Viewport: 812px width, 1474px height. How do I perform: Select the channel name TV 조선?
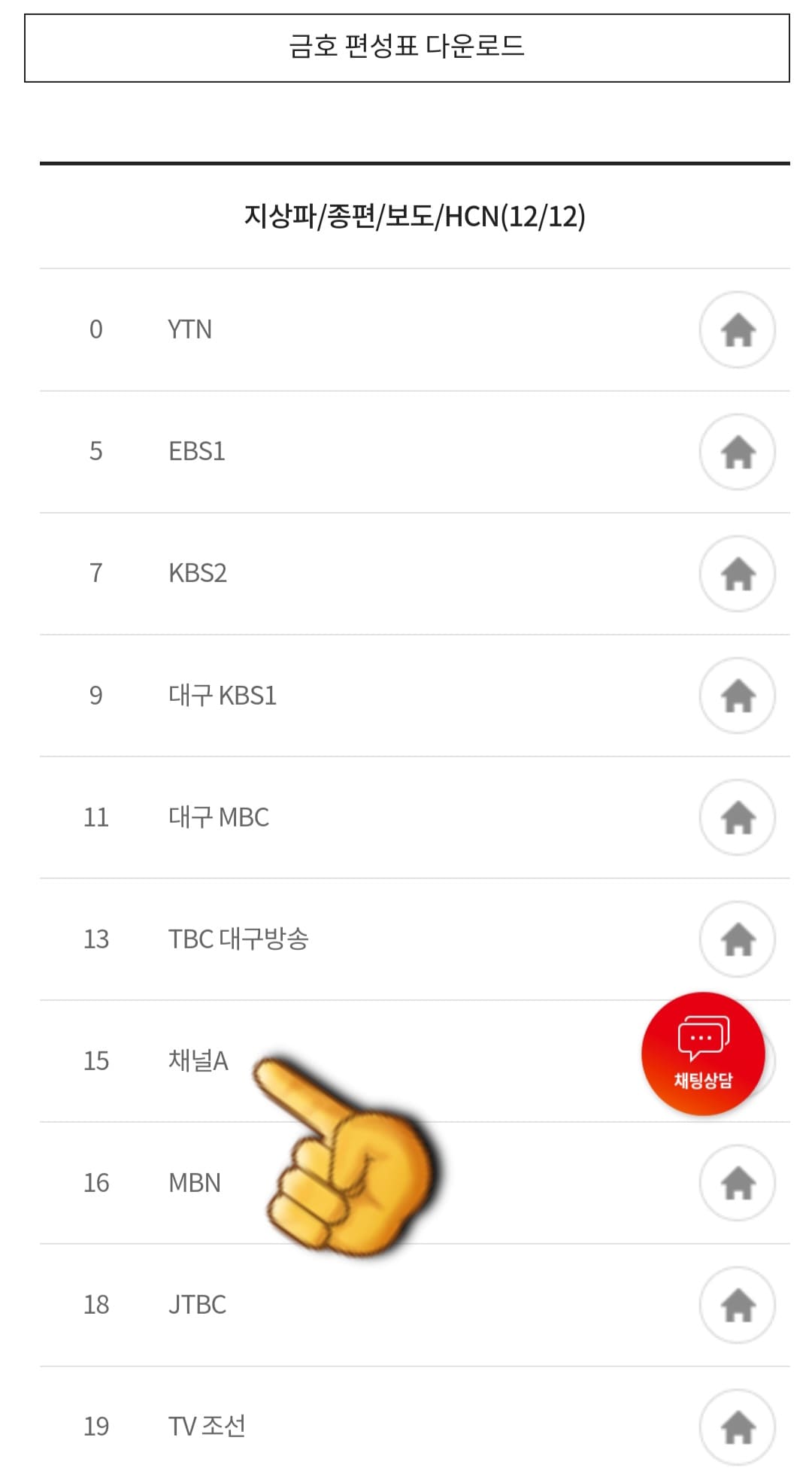click(x=207, y=1427)
